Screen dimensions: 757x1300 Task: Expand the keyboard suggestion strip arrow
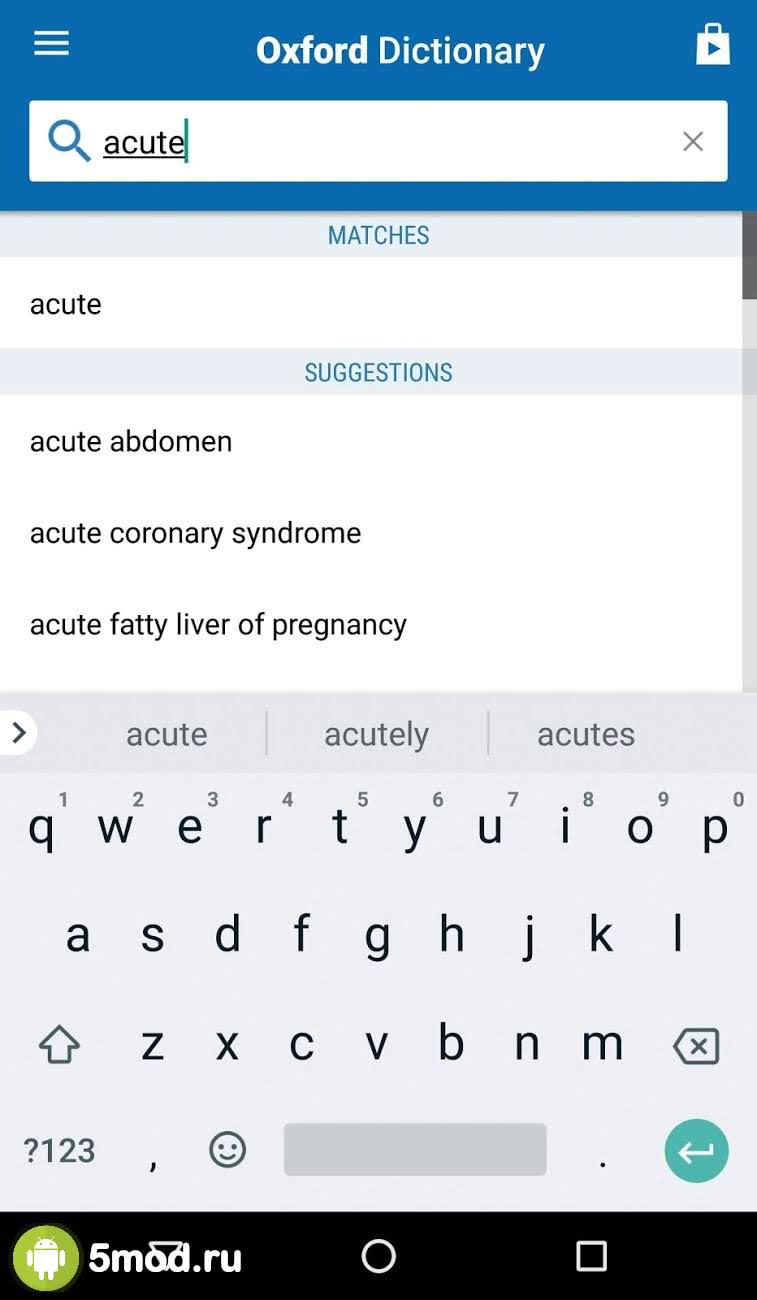pyautogui.click(x=18, y=733)
